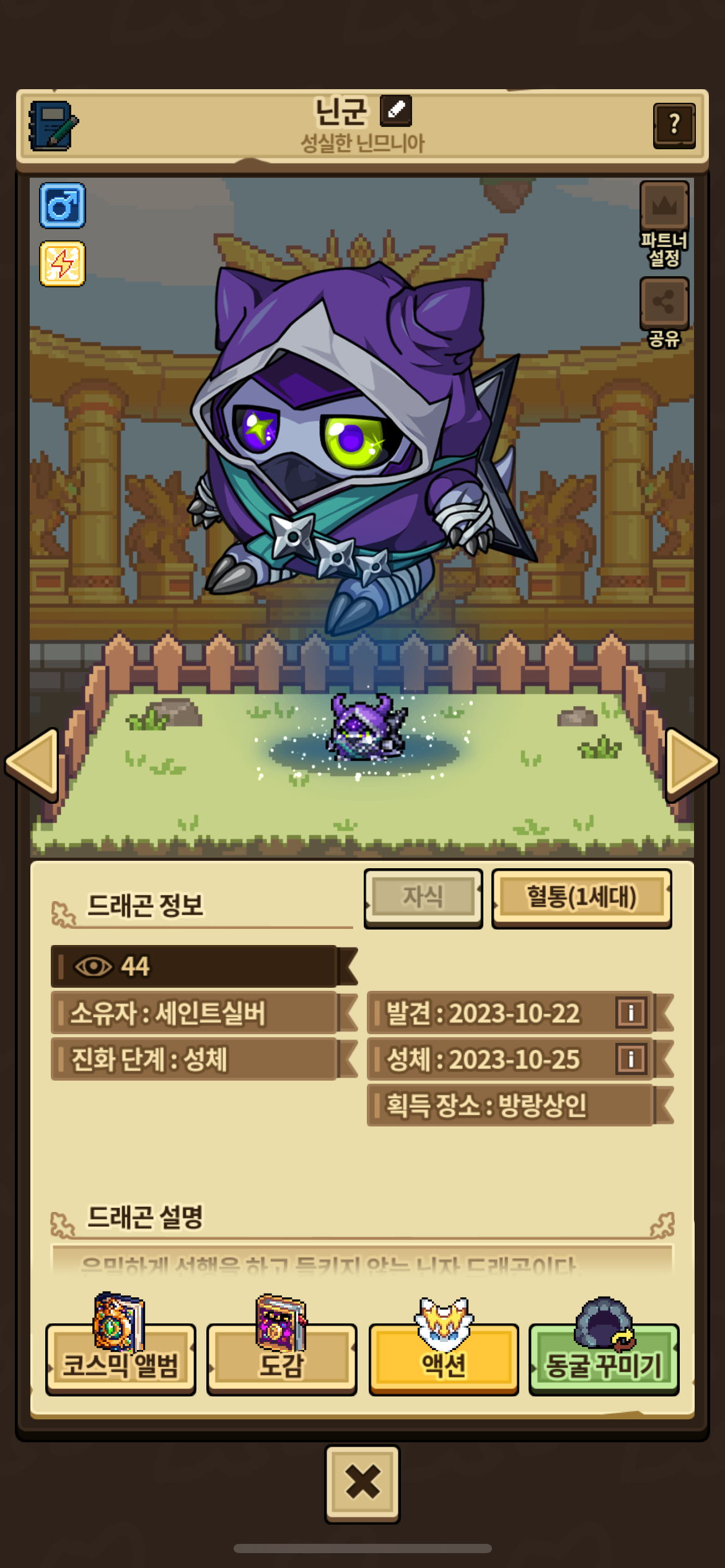View info for 발견 date

[x=631, y=1013]
